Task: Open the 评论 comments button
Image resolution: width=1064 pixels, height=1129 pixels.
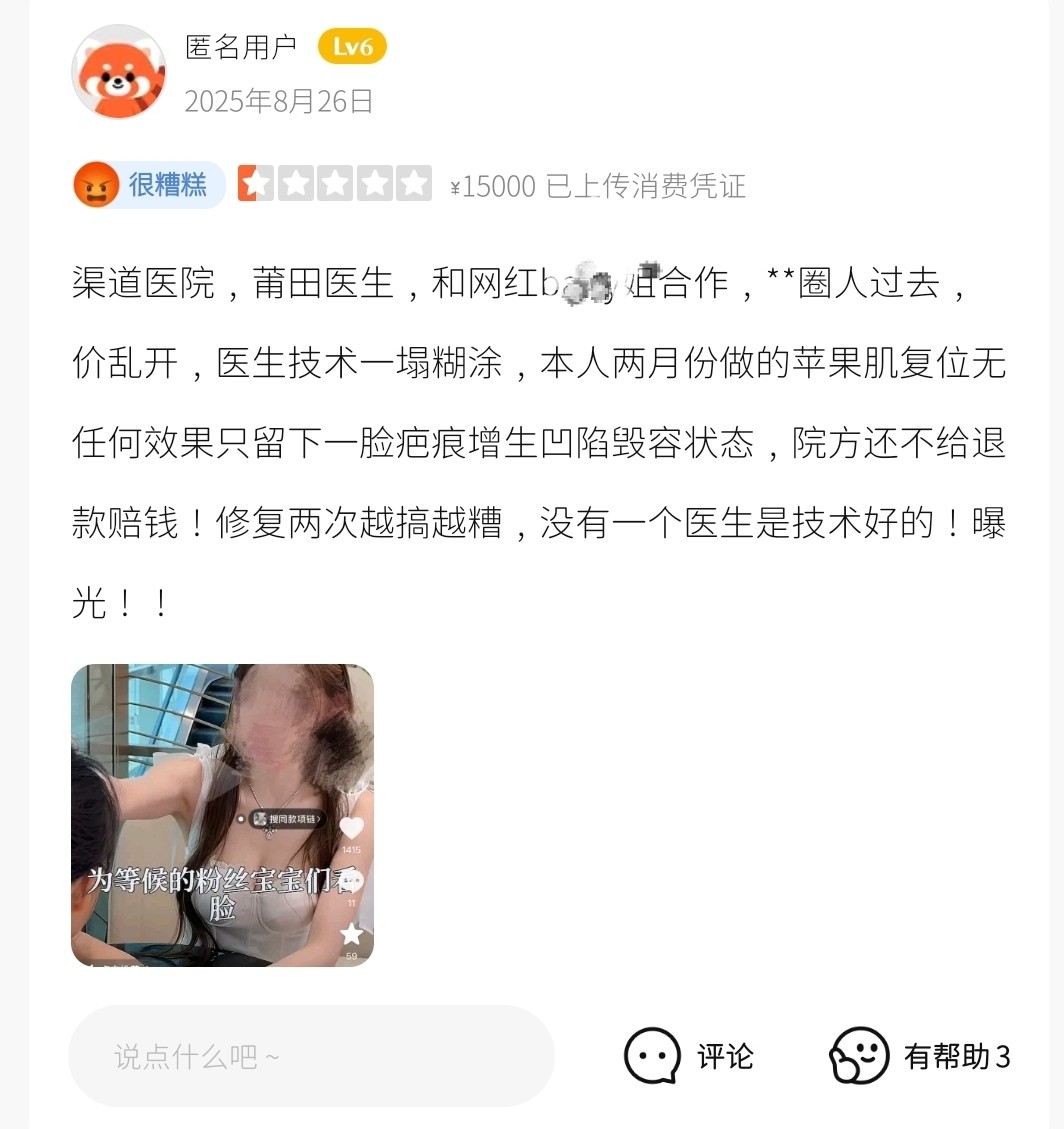Action: (x=689, y=1056)
